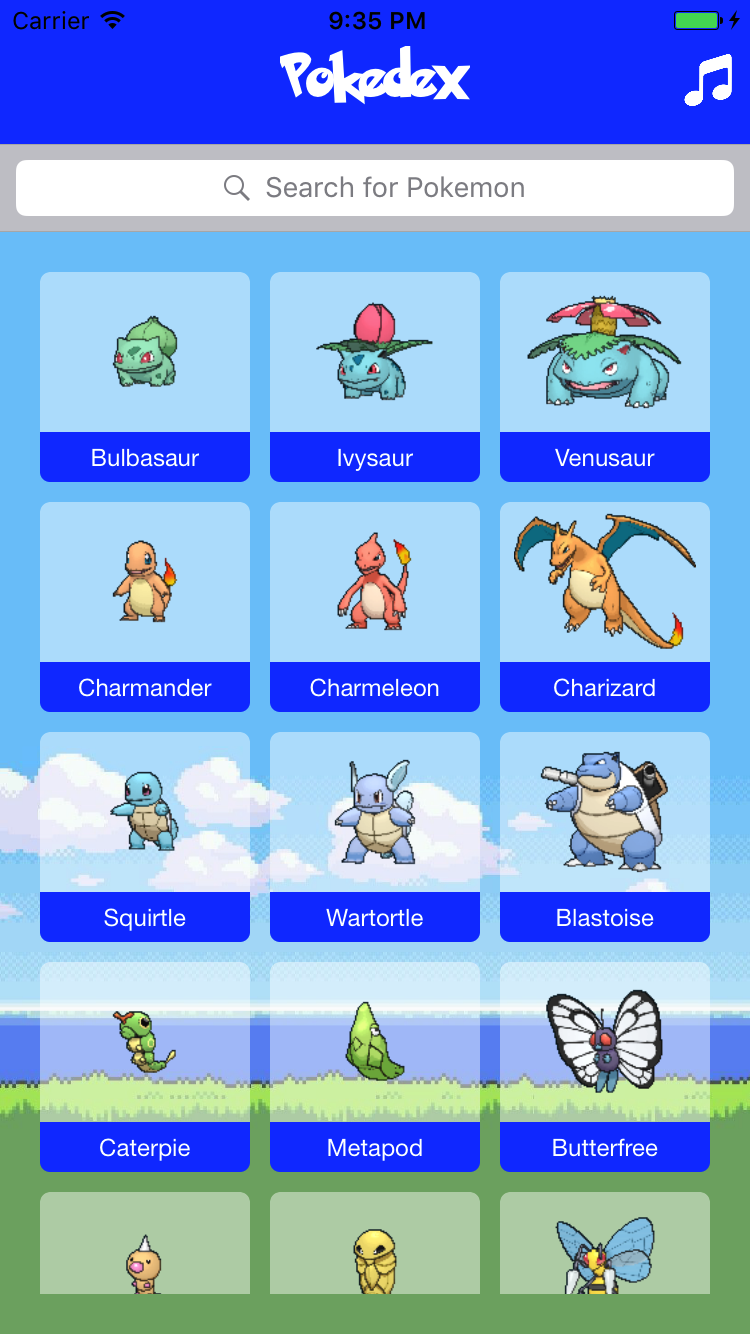Select the Venusaur tile

pos(605,376)
